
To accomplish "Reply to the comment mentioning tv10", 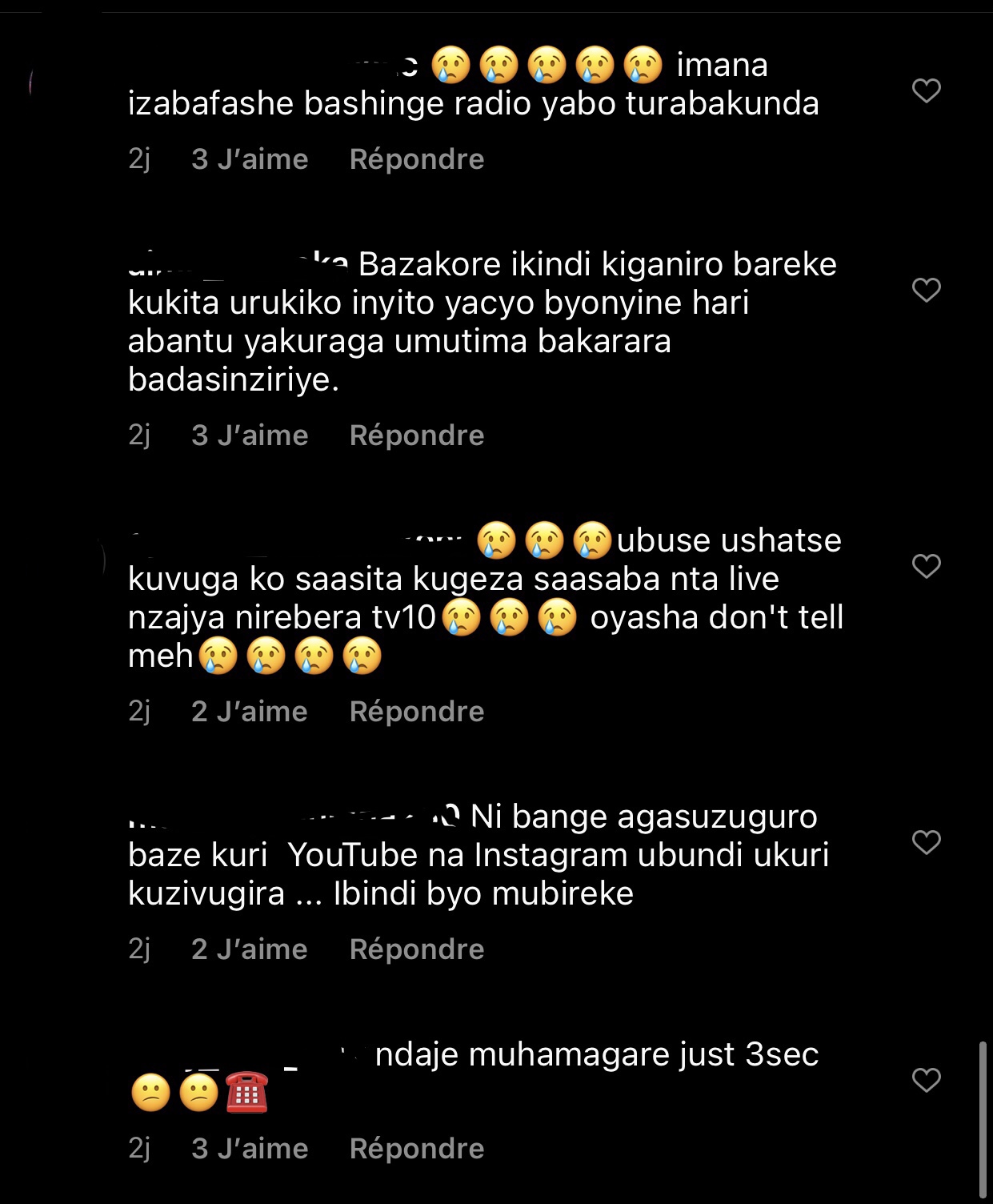I will tap(416, 712).
